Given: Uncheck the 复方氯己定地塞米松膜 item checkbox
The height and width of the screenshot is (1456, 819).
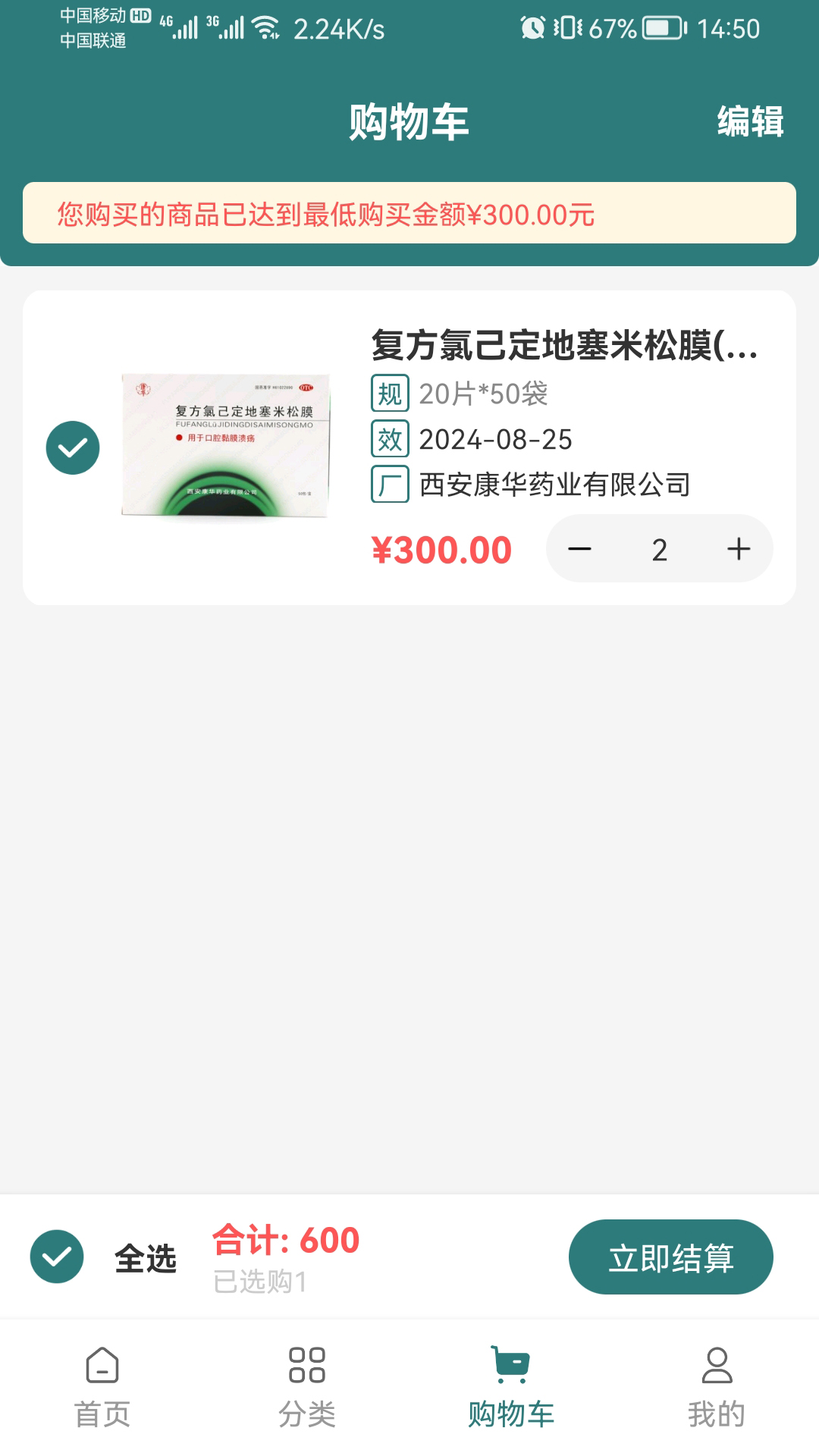Looking at the screenshot, I should click(73, 448).
